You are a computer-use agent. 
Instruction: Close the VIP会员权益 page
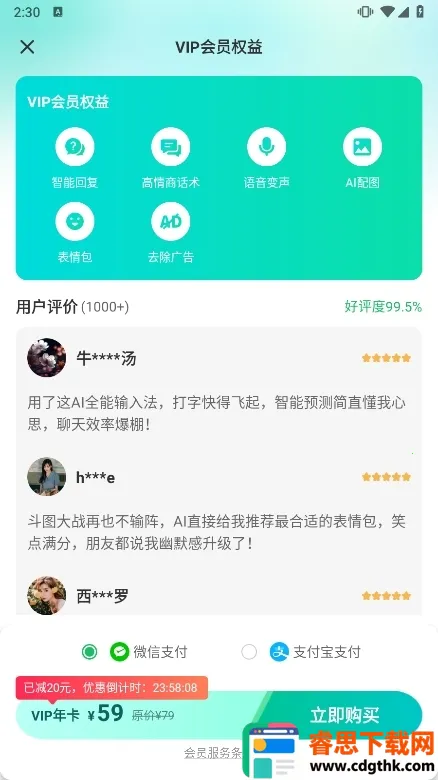[x=27, y=47]
